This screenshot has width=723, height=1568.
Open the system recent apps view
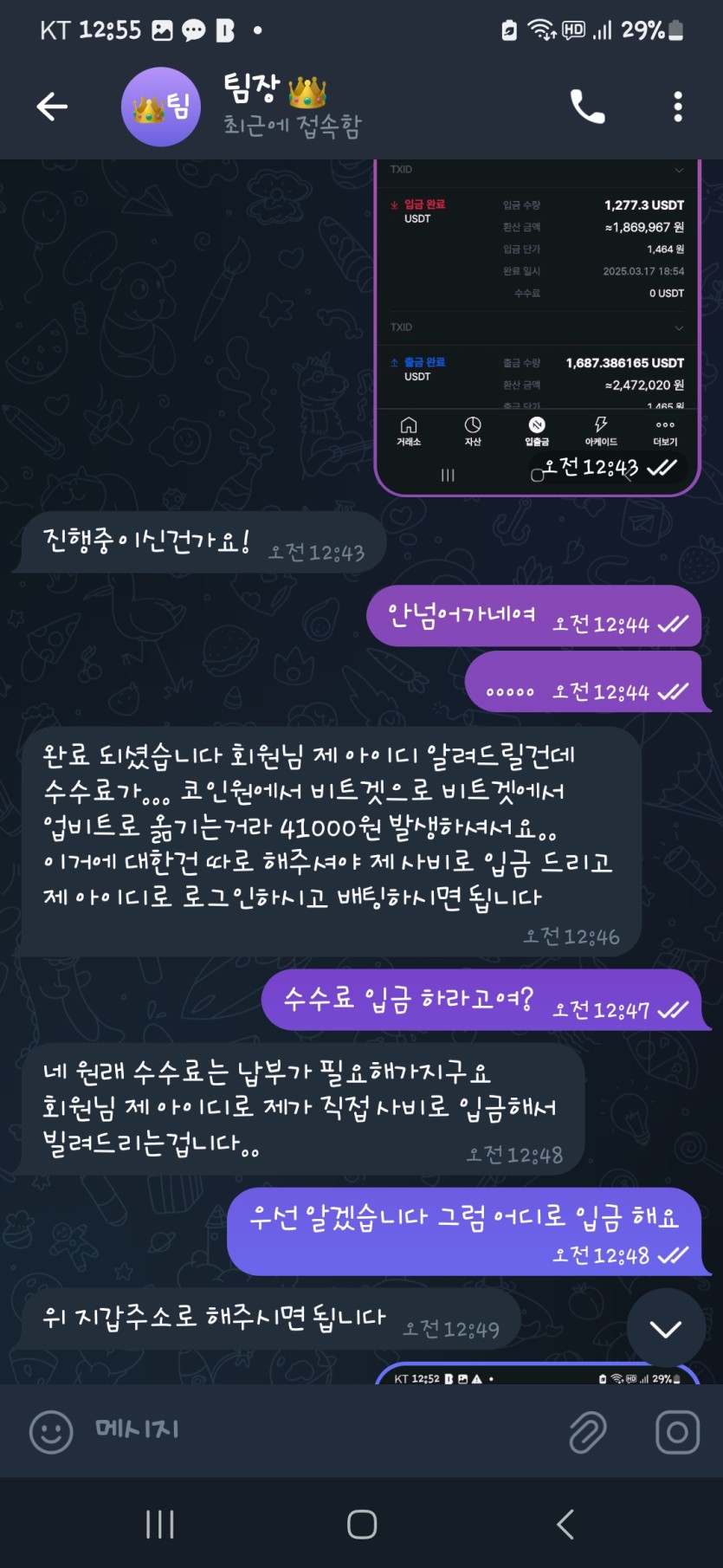[x=160, y=1524]
